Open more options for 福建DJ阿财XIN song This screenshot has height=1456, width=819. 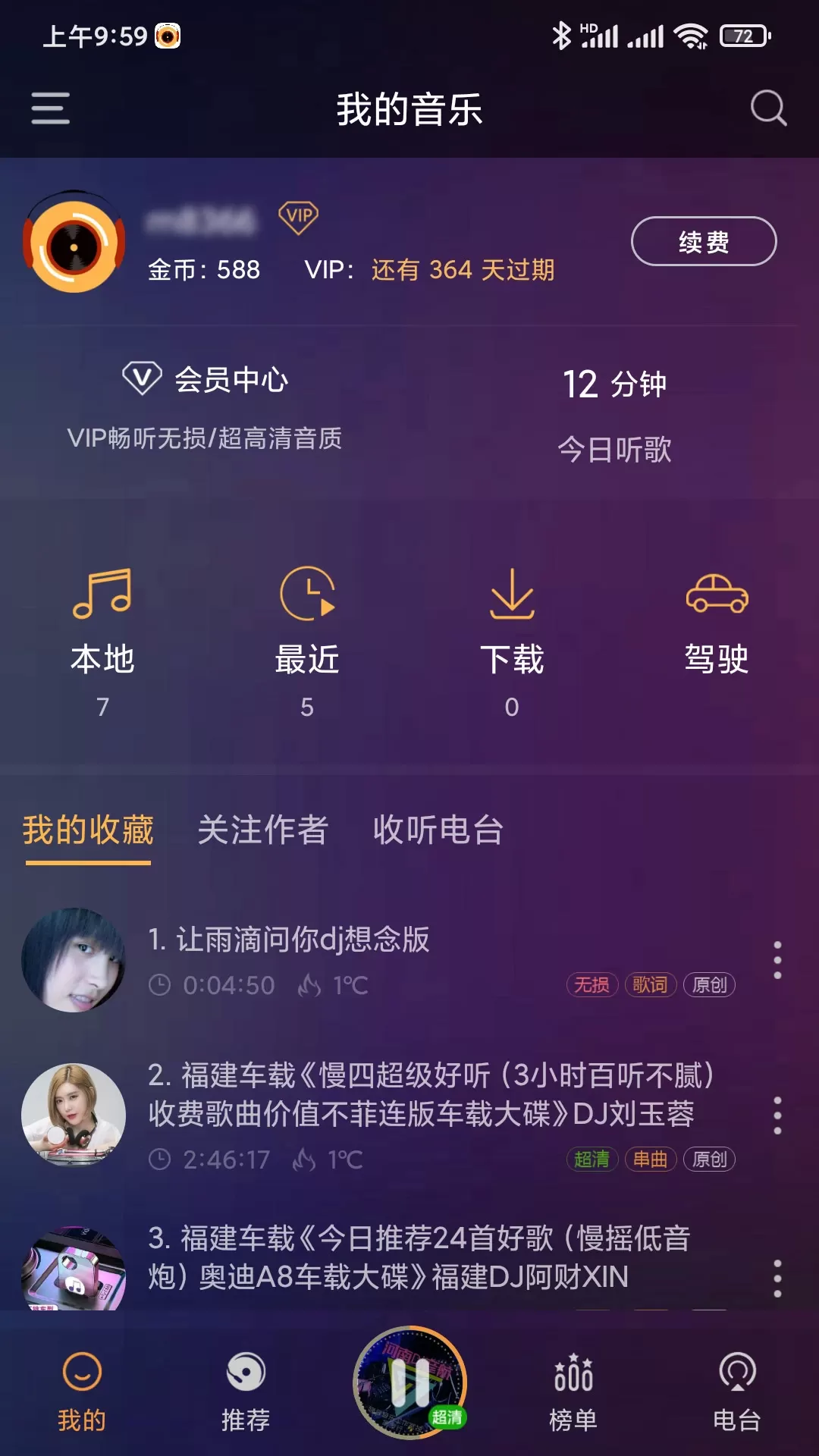coord(777,1279)
